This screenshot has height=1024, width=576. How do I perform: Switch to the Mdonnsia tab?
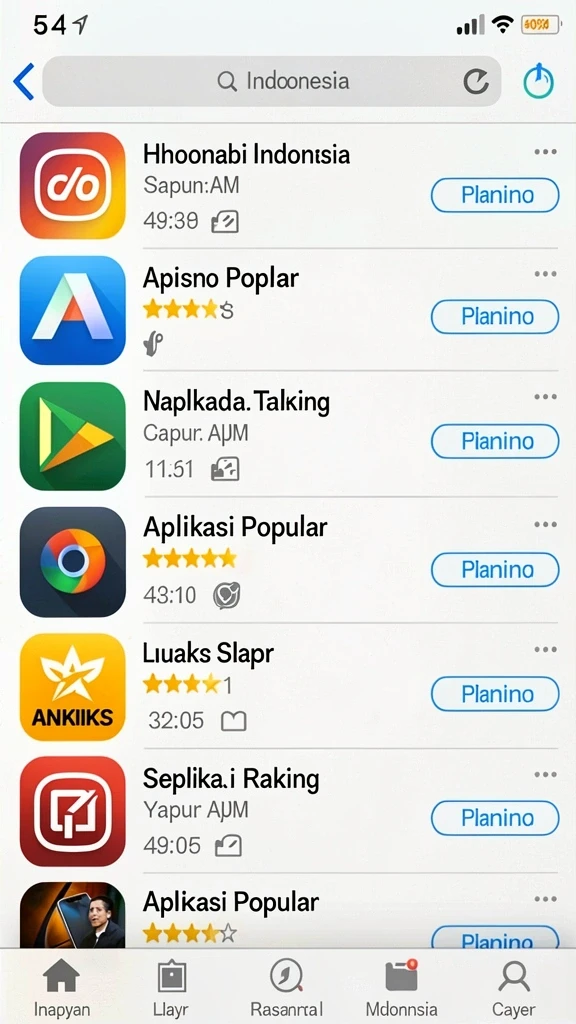401,987
